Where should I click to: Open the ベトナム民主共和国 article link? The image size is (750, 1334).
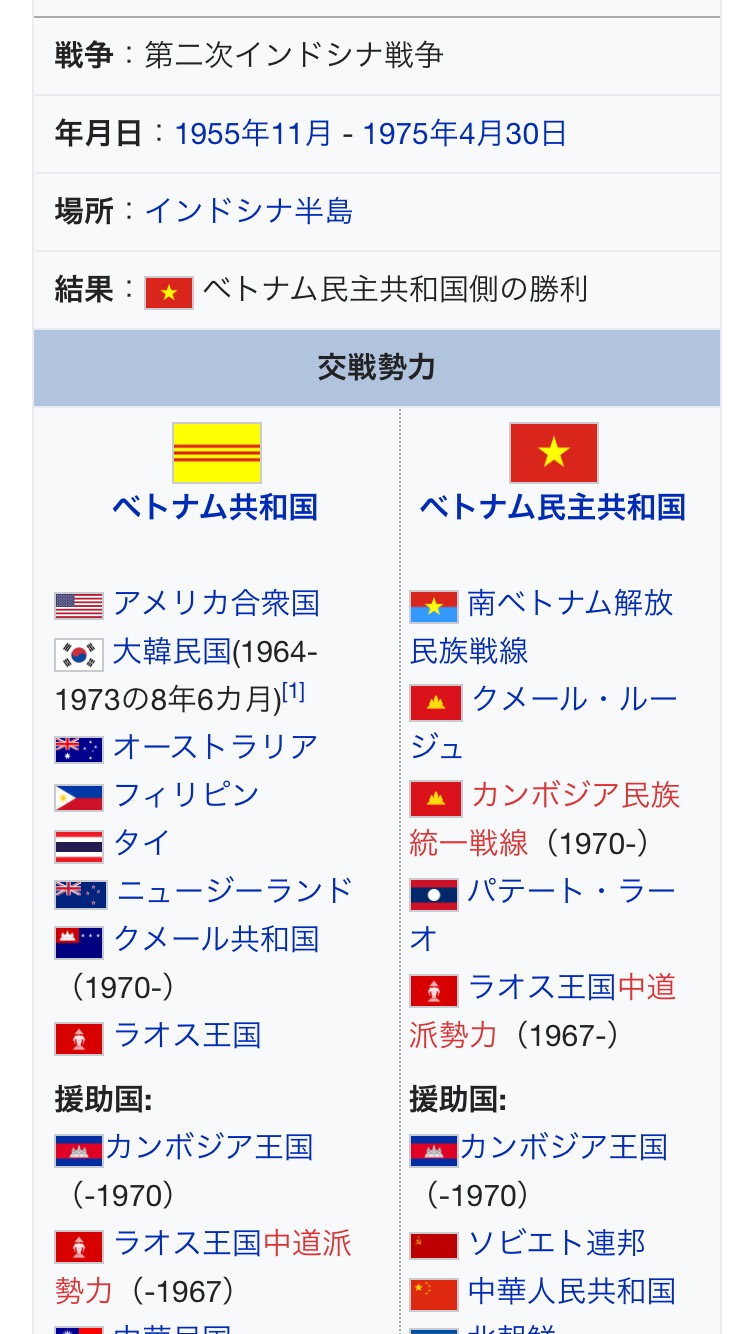(x=552, y=507)
